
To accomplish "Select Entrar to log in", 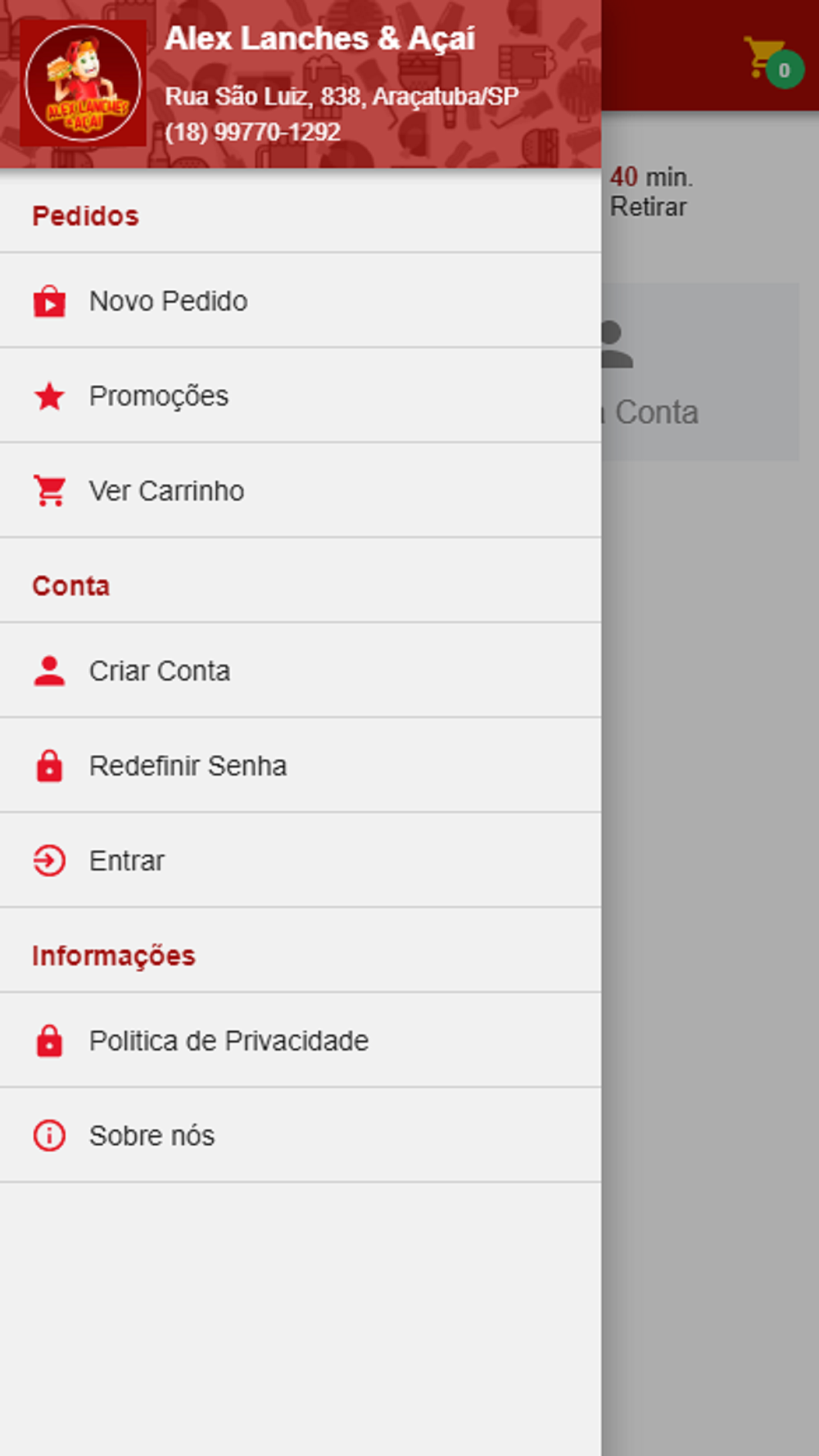I will 300,861.
